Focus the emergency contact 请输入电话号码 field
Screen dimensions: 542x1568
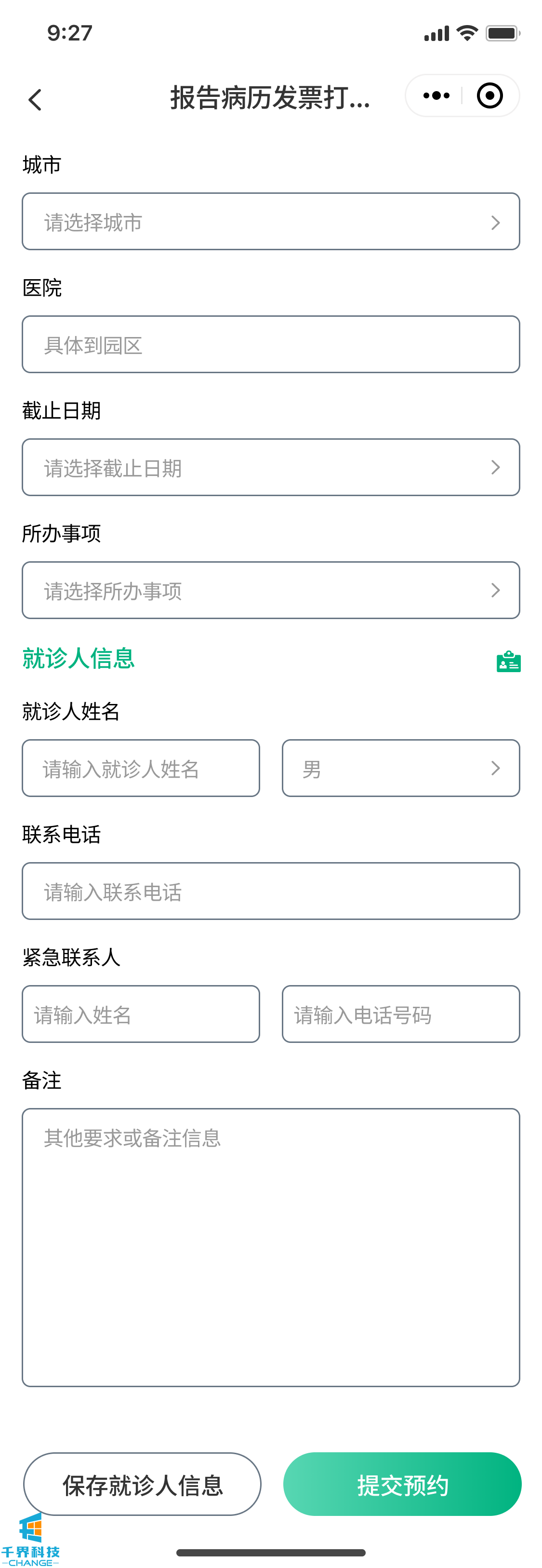400,1014
